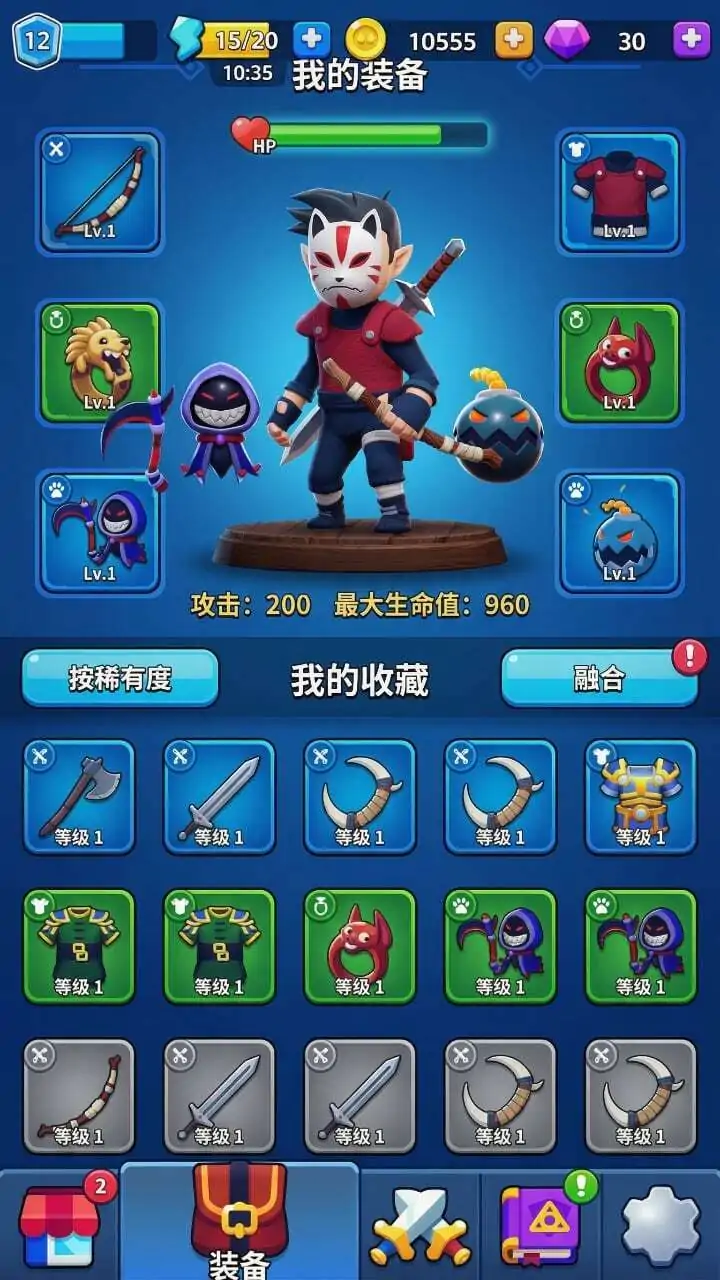Image resolution: width=720 pixels, height=1280 pixels.
Task: Buy more gold coins with the plus
Action: point(513,39)
